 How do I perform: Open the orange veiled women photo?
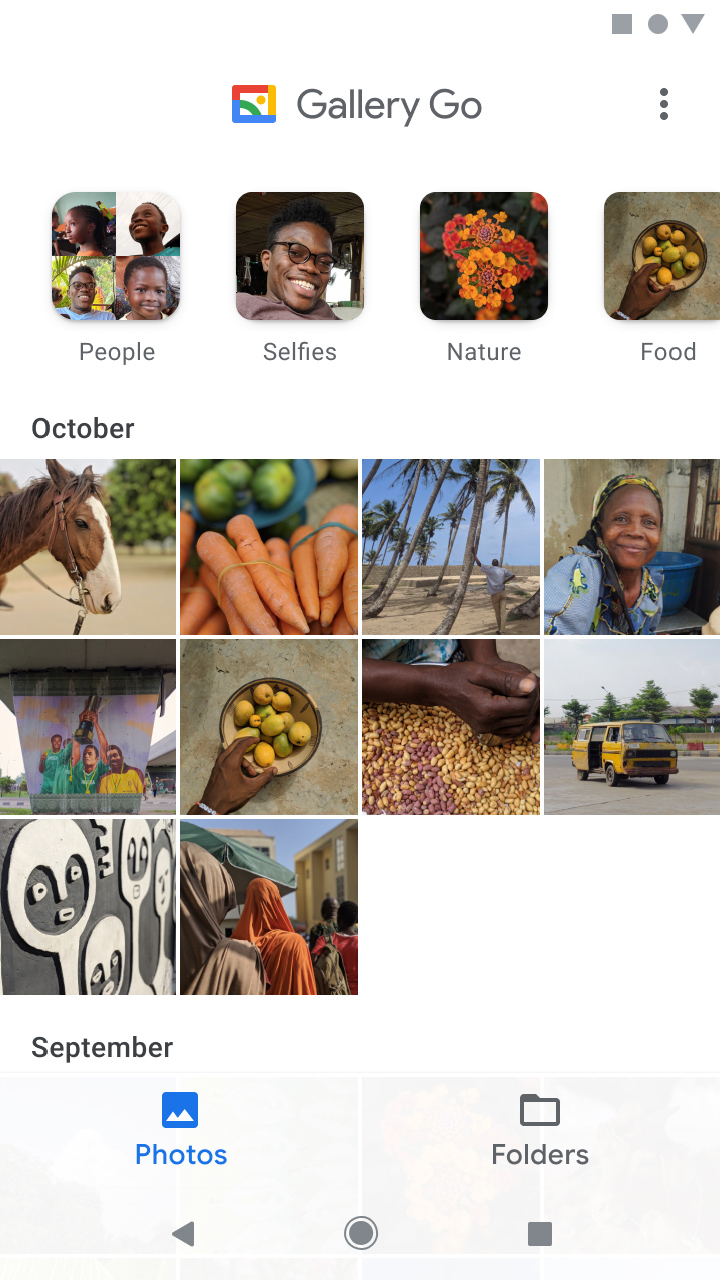(269, 907)
